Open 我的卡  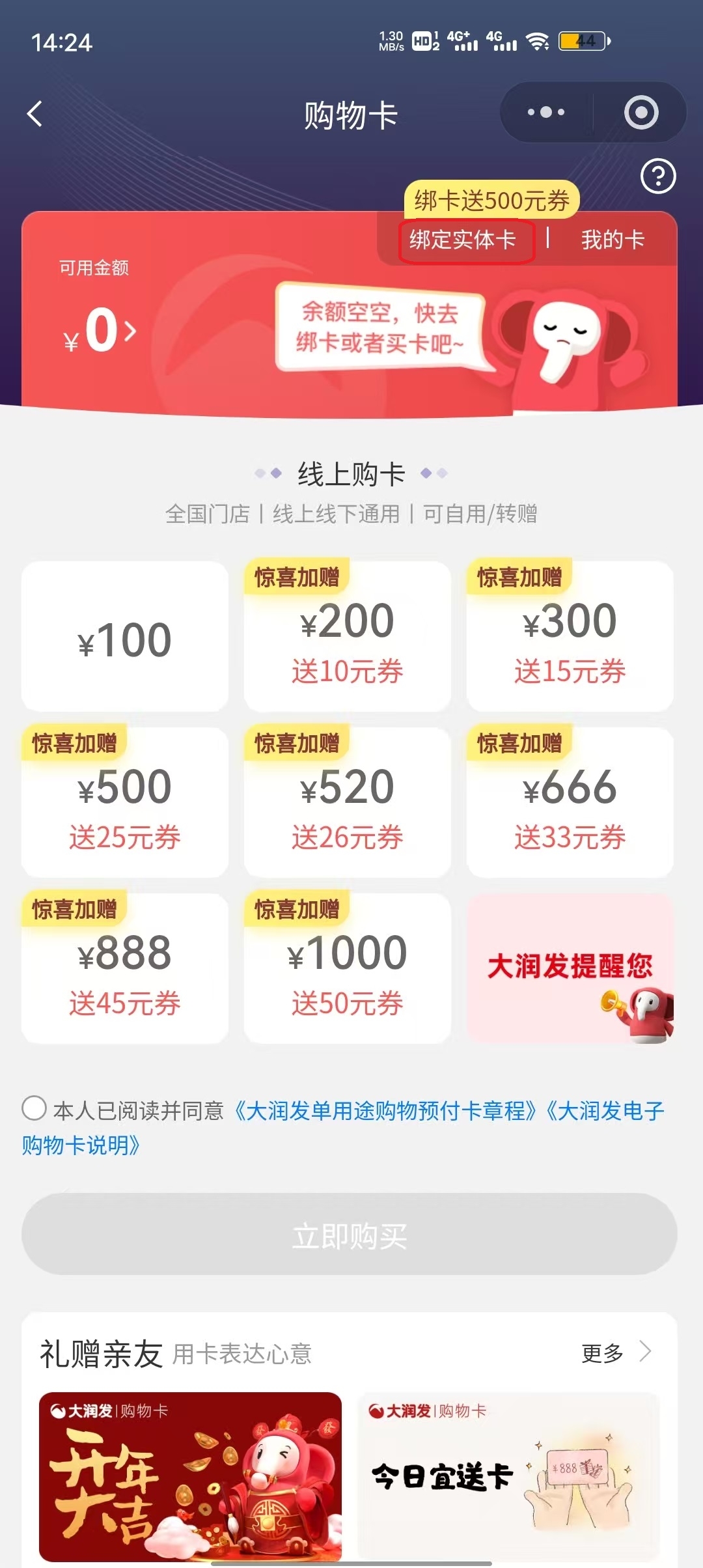[613, 240]
